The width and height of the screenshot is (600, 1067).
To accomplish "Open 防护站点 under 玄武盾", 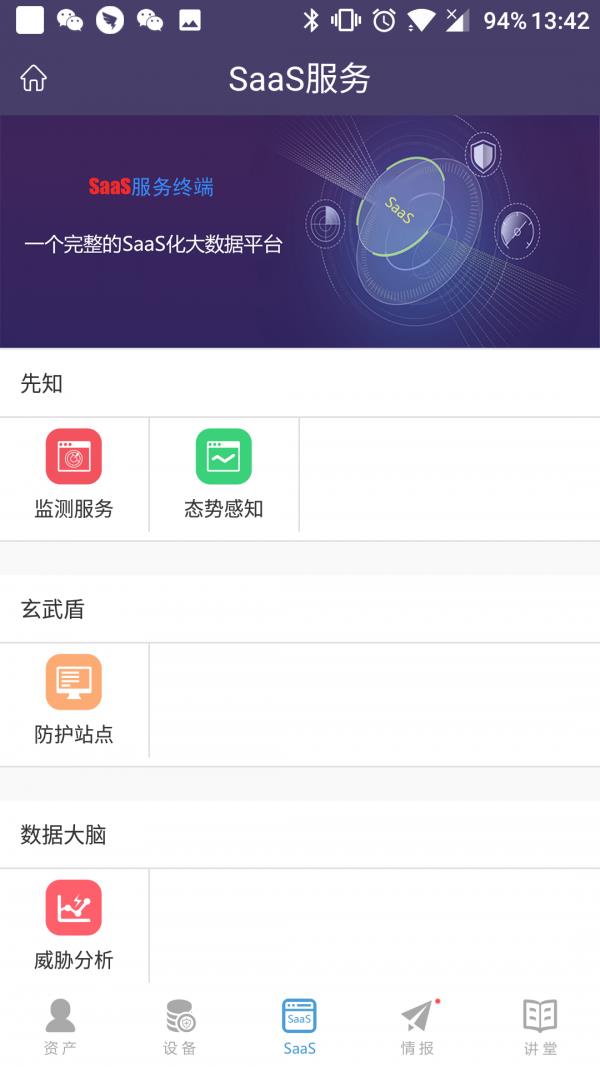I will tap(74, 700).
